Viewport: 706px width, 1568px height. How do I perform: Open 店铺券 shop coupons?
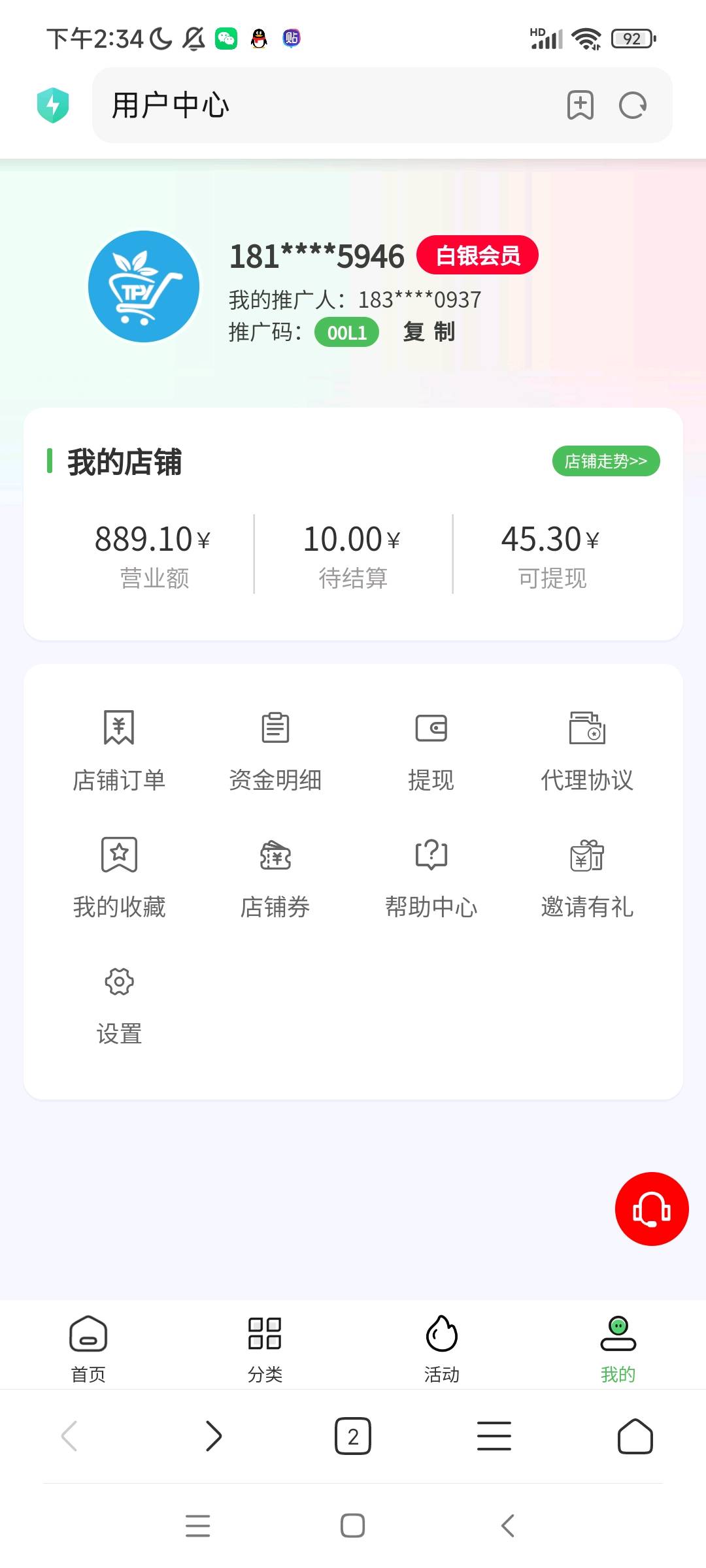[275, 877]
